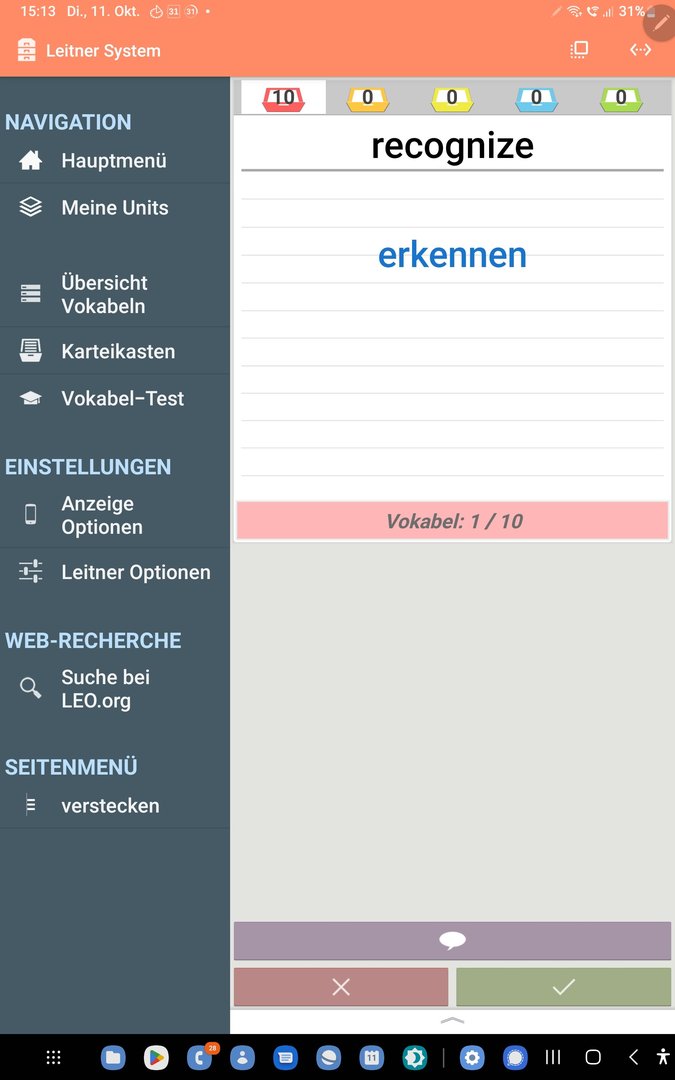The width and height of the screenshot is (675, 1080).
Task: Go back using the system back button
Action: [x=632, y=1057]
